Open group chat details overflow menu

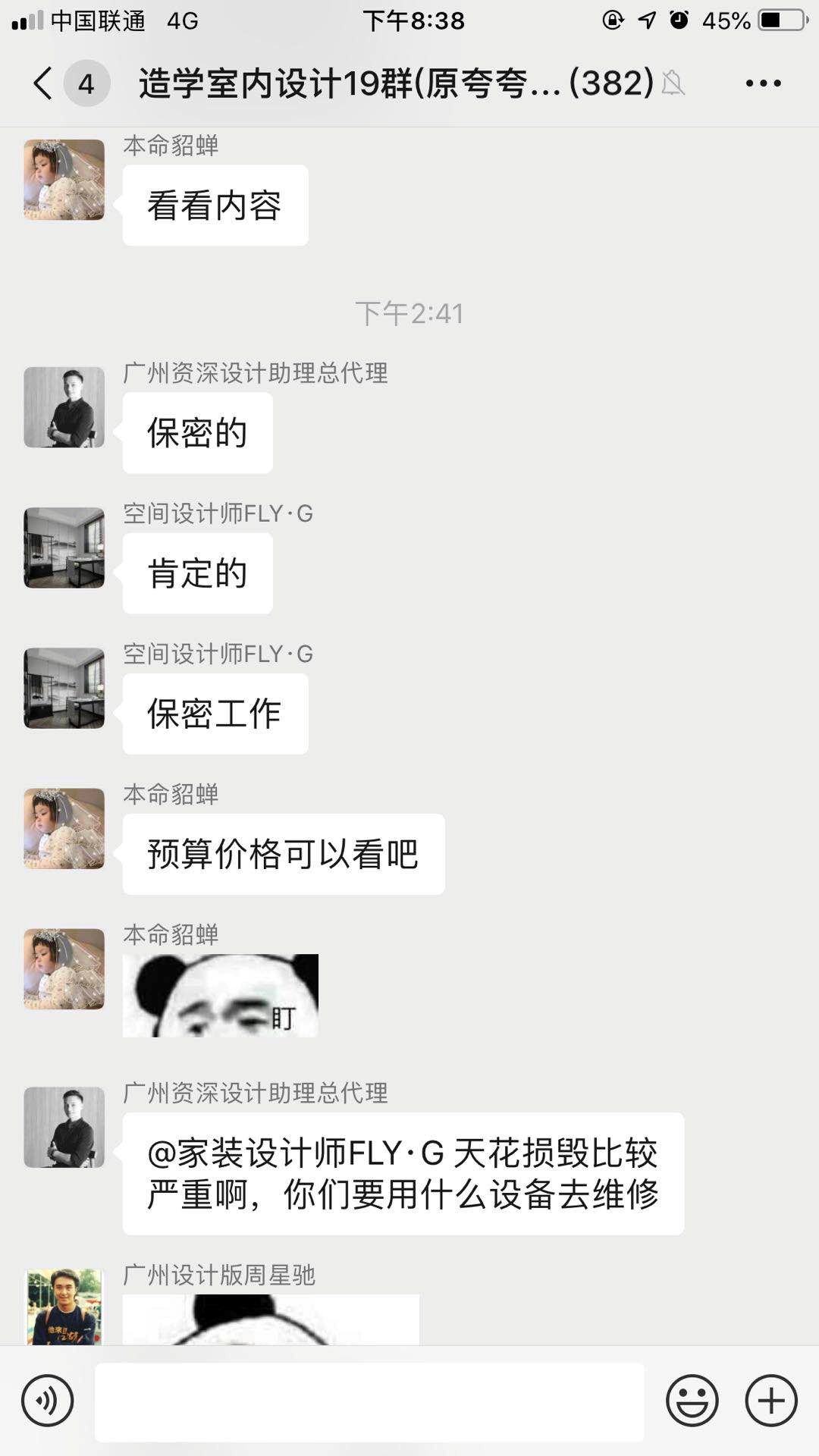click(763, 83)
